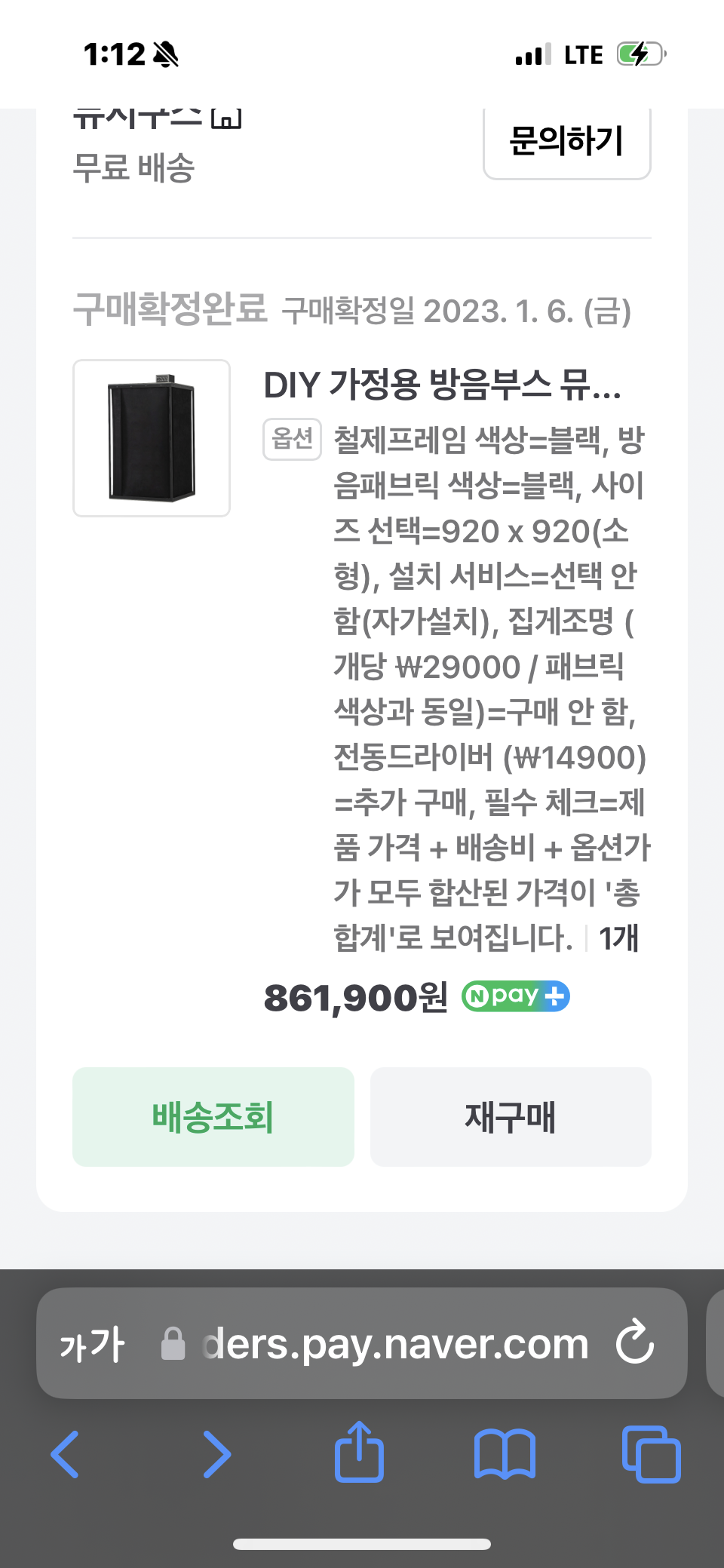Tap 재구매 to buy again

pyautogui.click(x=511, y=1116)
